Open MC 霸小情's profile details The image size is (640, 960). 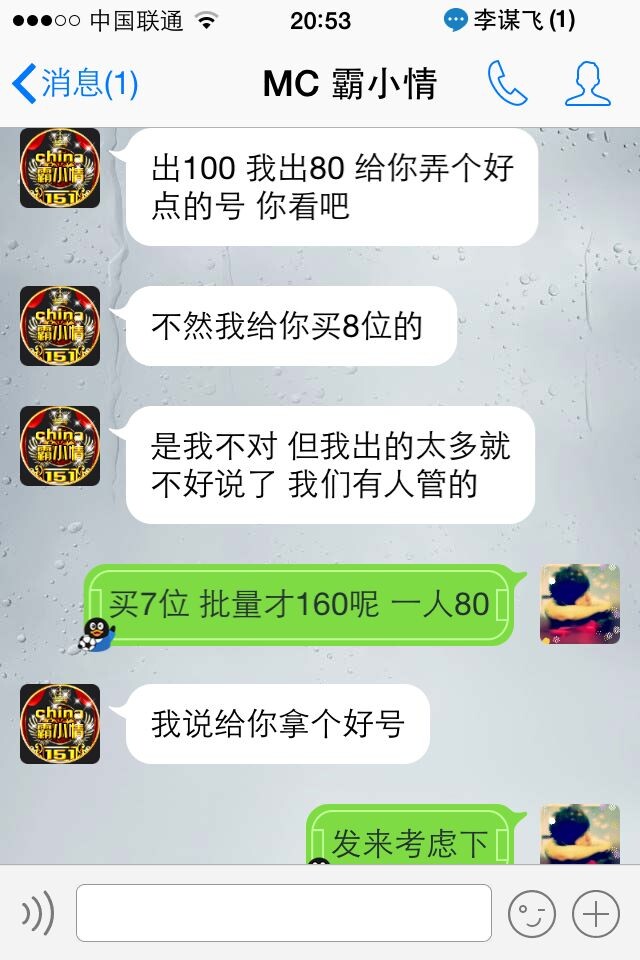click(x=587, y=84)
